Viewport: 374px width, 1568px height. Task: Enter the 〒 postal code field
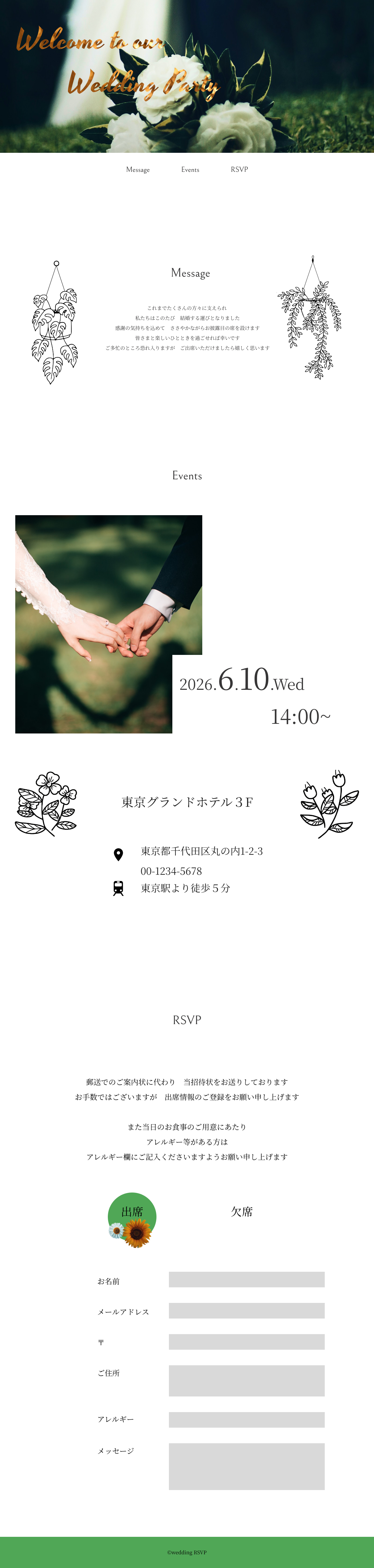[x=246, y=1342]
